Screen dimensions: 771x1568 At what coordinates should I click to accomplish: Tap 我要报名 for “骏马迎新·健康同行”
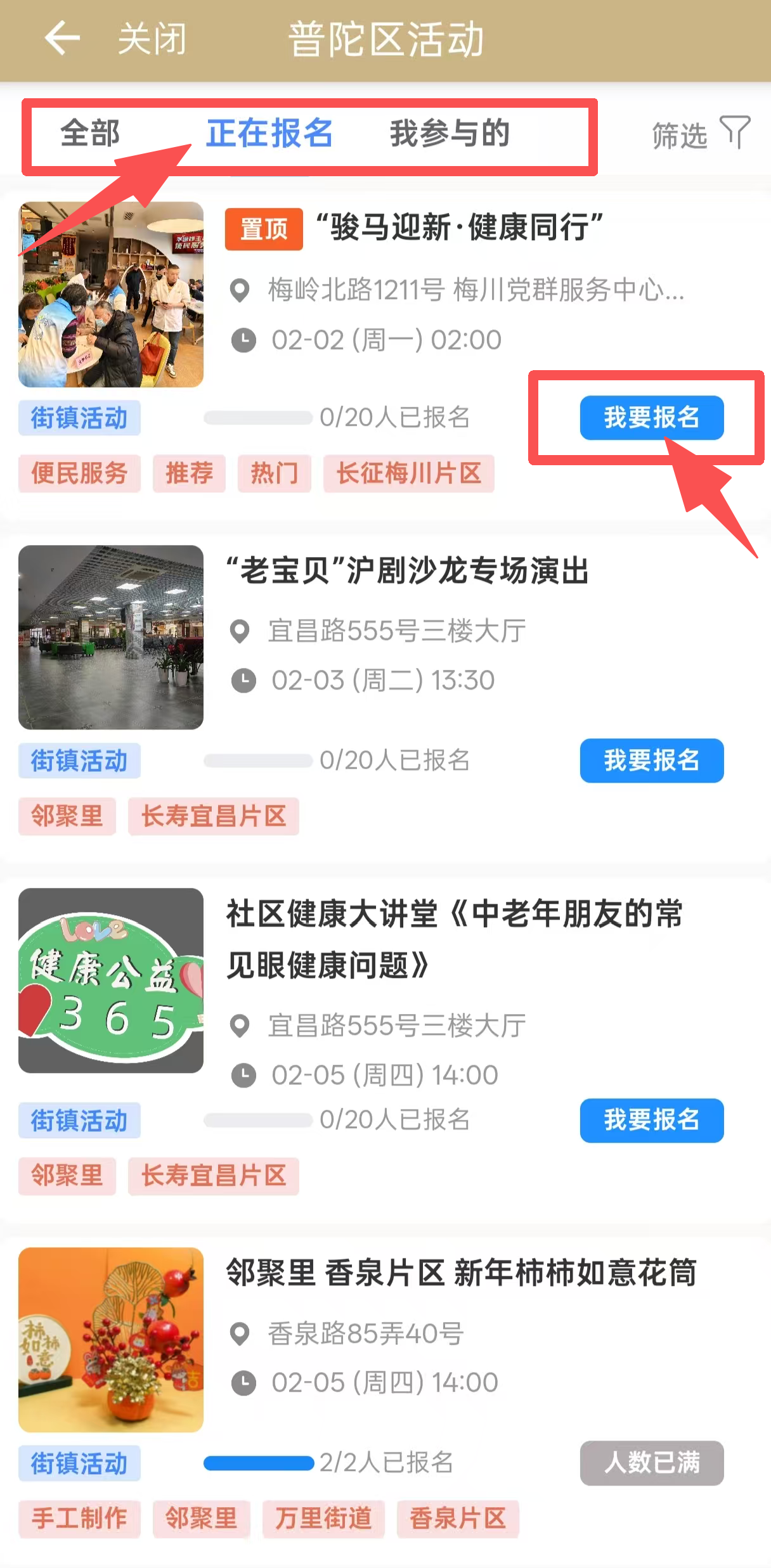click(x=651, y=418)
